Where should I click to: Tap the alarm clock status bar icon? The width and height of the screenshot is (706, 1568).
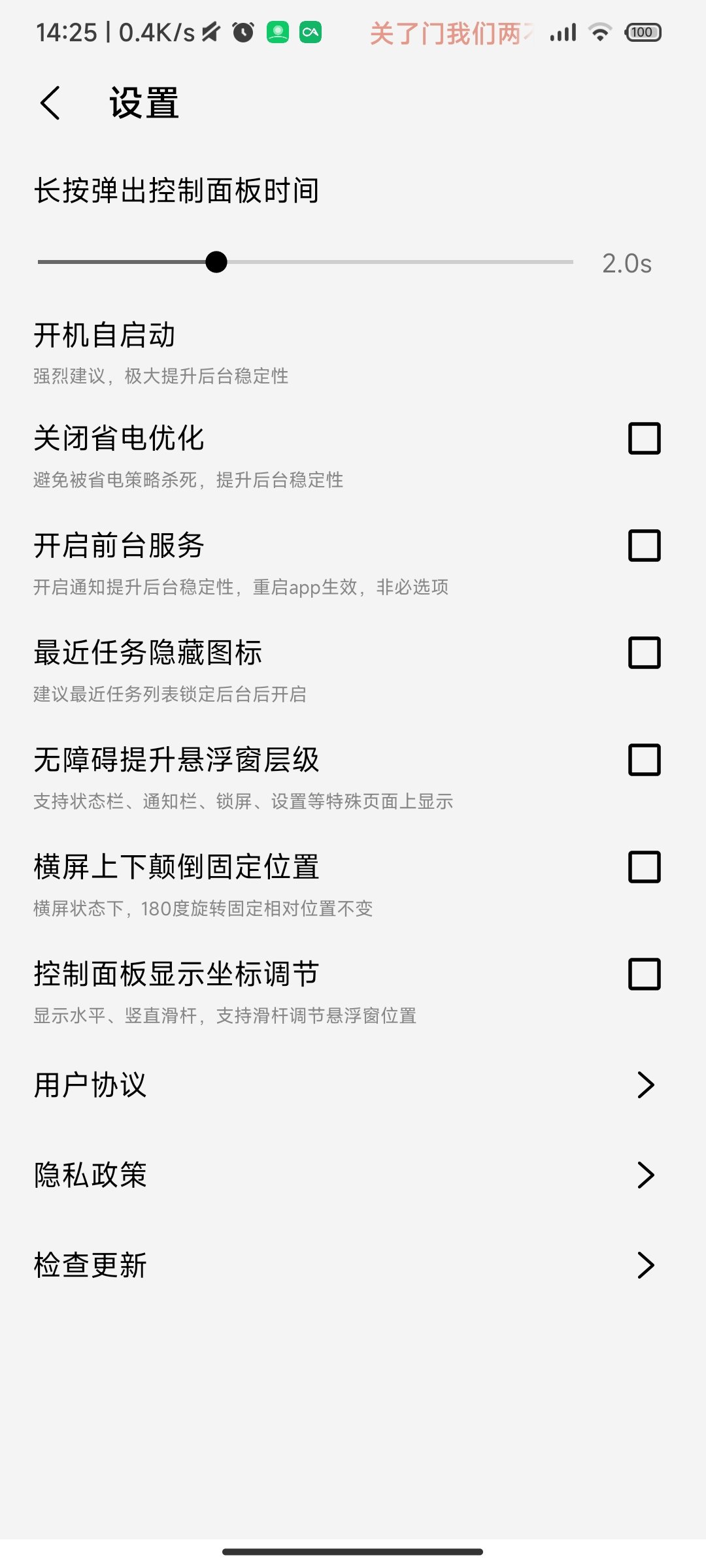click(x=243, y=31)
